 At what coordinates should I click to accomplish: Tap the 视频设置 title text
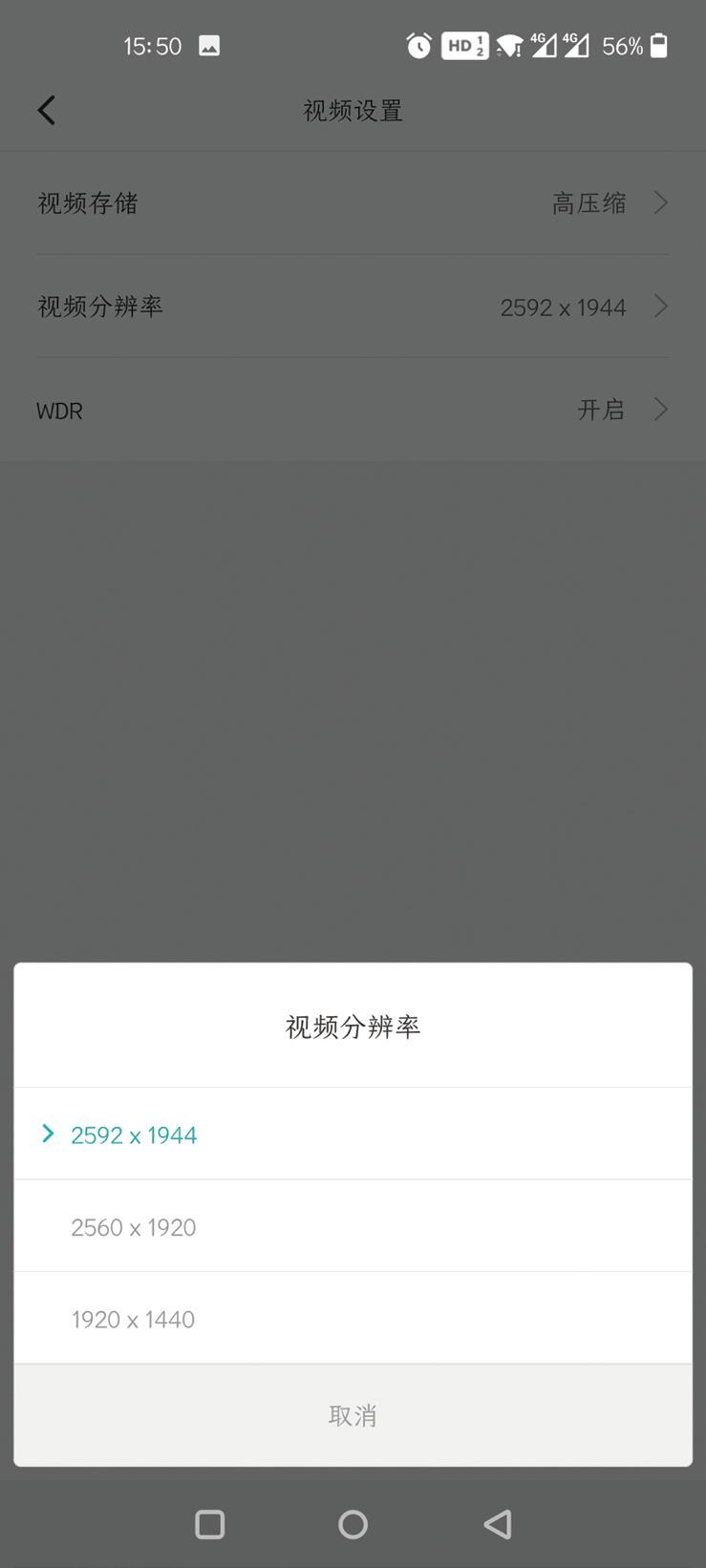coord(353,110)
